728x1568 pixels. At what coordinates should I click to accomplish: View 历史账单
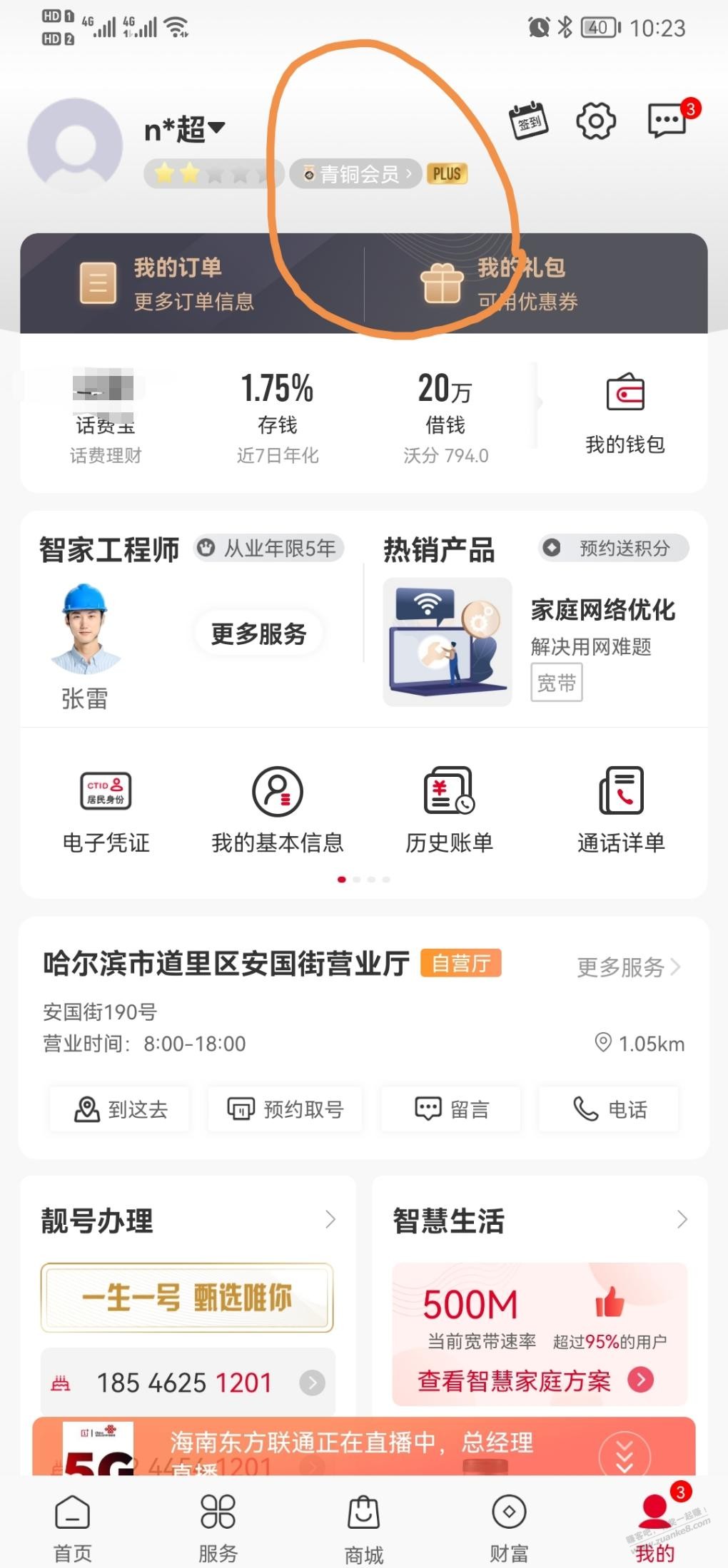449,810
